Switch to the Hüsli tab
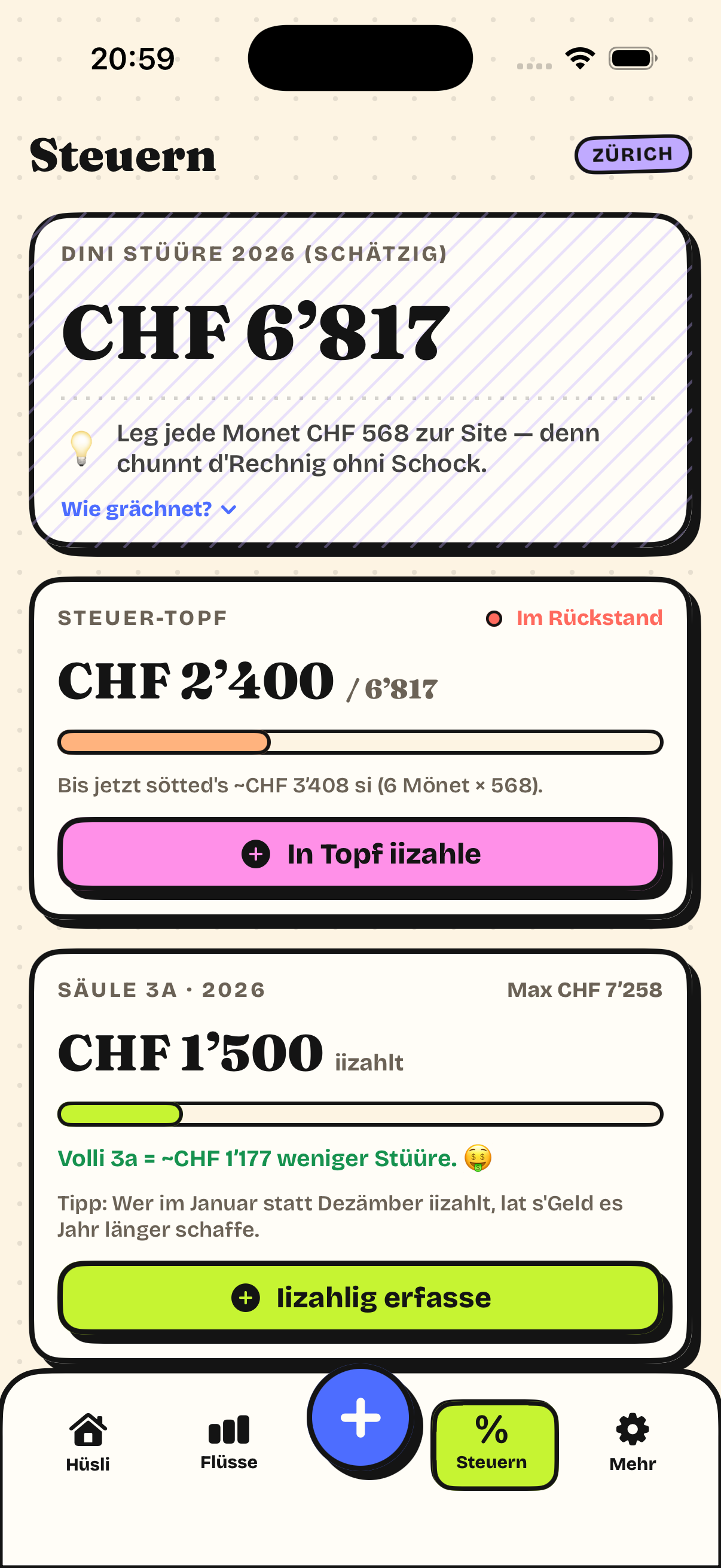721x1568 pixels. (88, 1442)
